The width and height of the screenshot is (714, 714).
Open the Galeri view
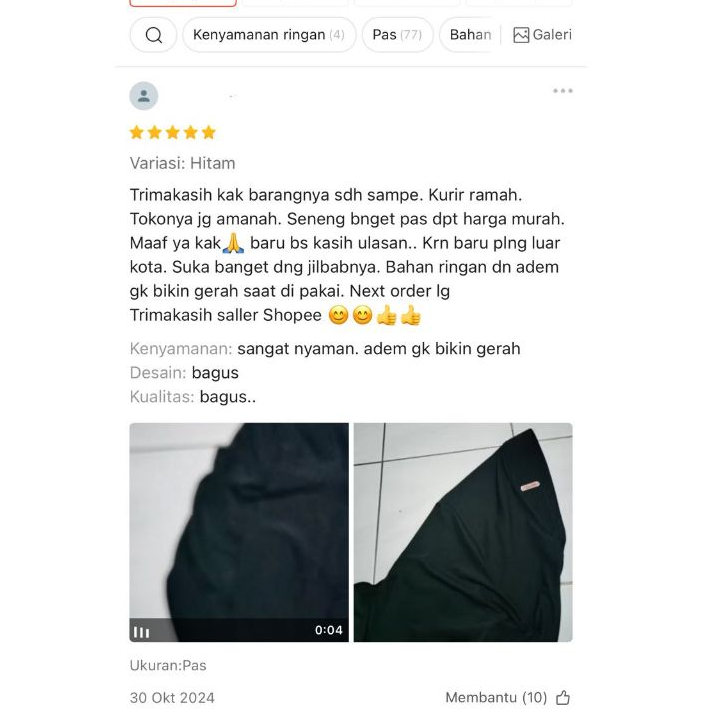coord(542,35)
